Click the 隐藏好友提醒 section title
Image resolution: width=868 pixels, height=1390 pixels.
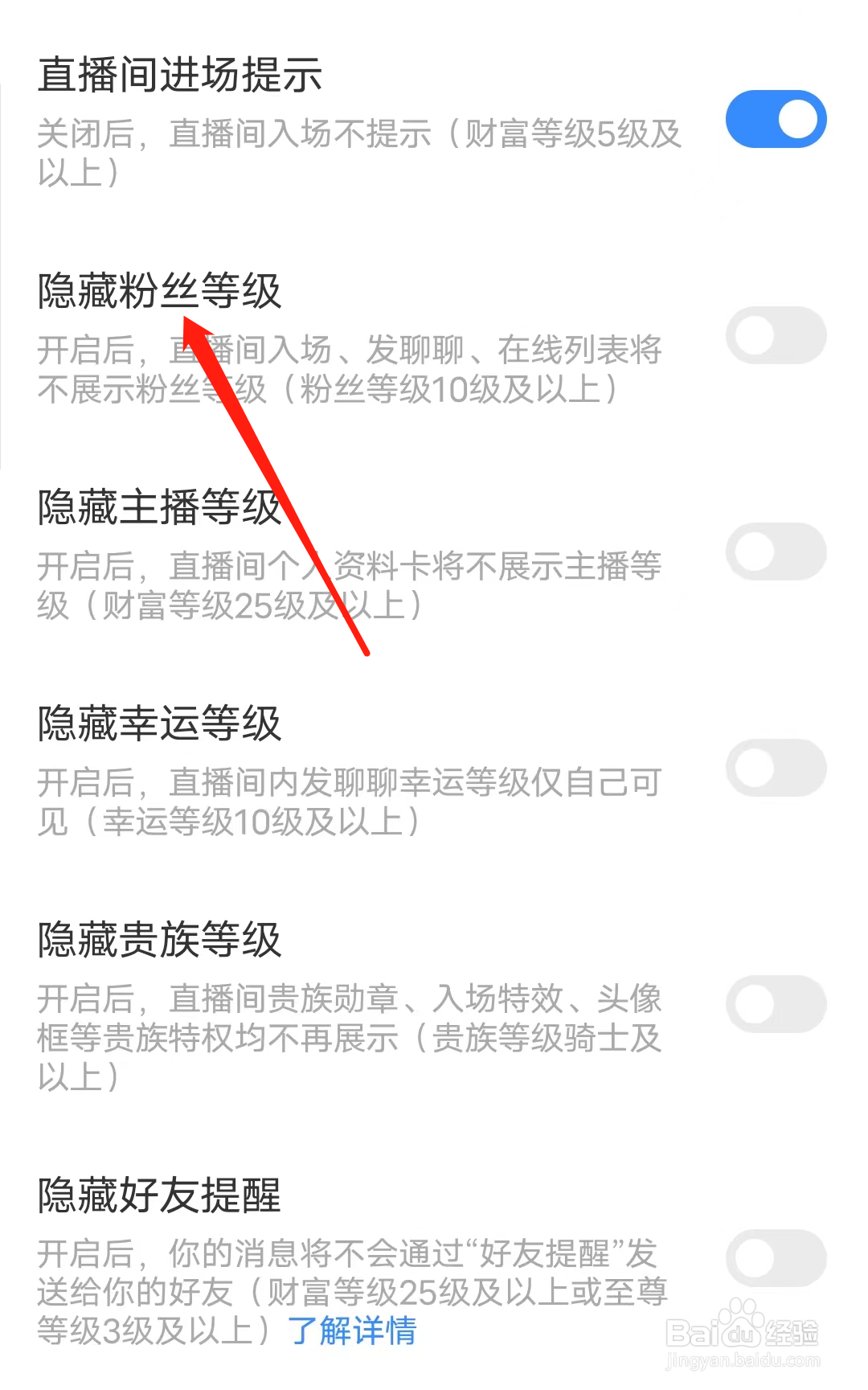tap(161, 1197)
